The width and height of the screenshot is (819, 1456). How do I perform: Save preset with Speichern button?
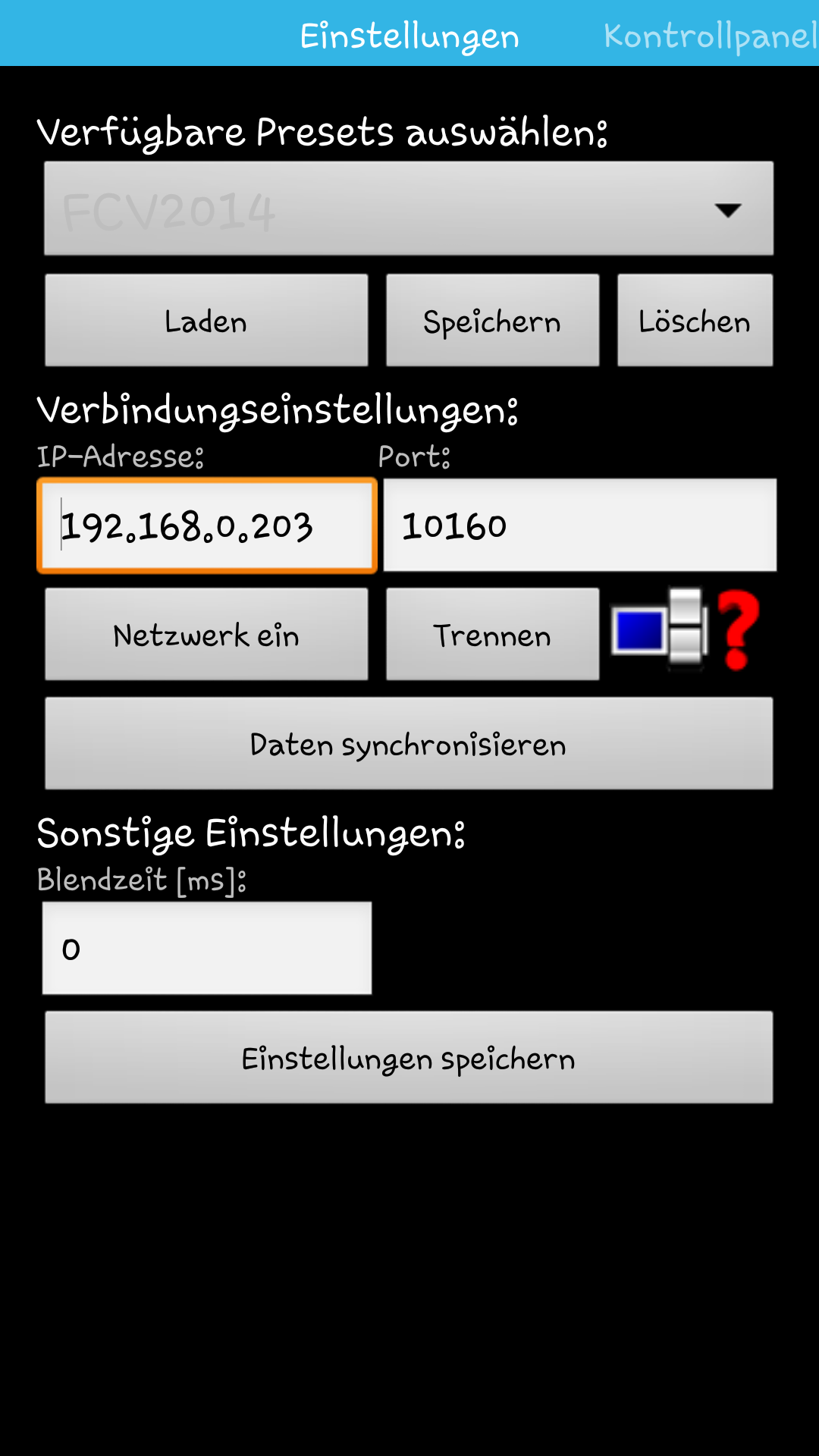tap(492, 321)
